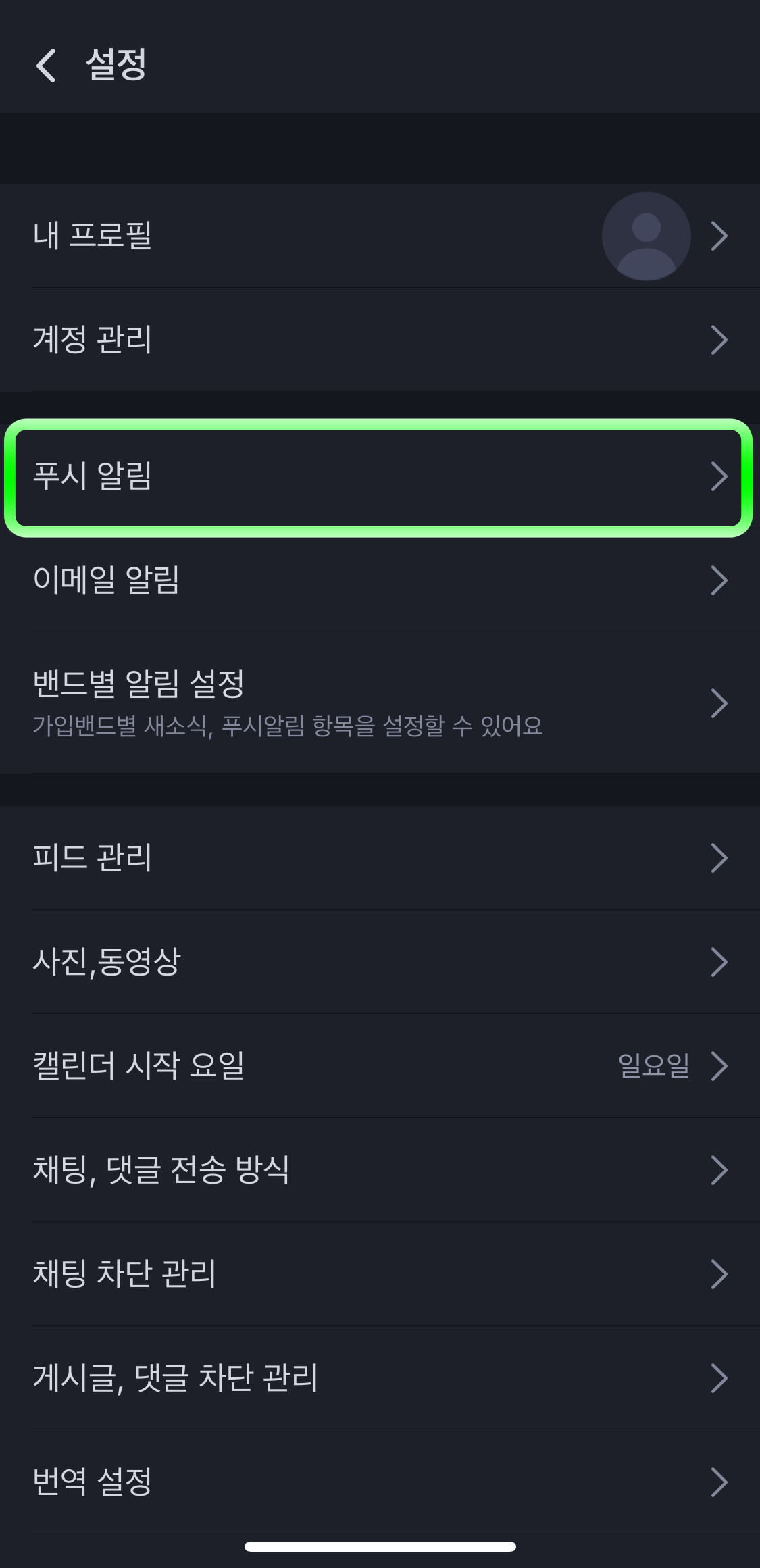Open 이메일 알림 (email notification) settings

click(x=270, y=580)
